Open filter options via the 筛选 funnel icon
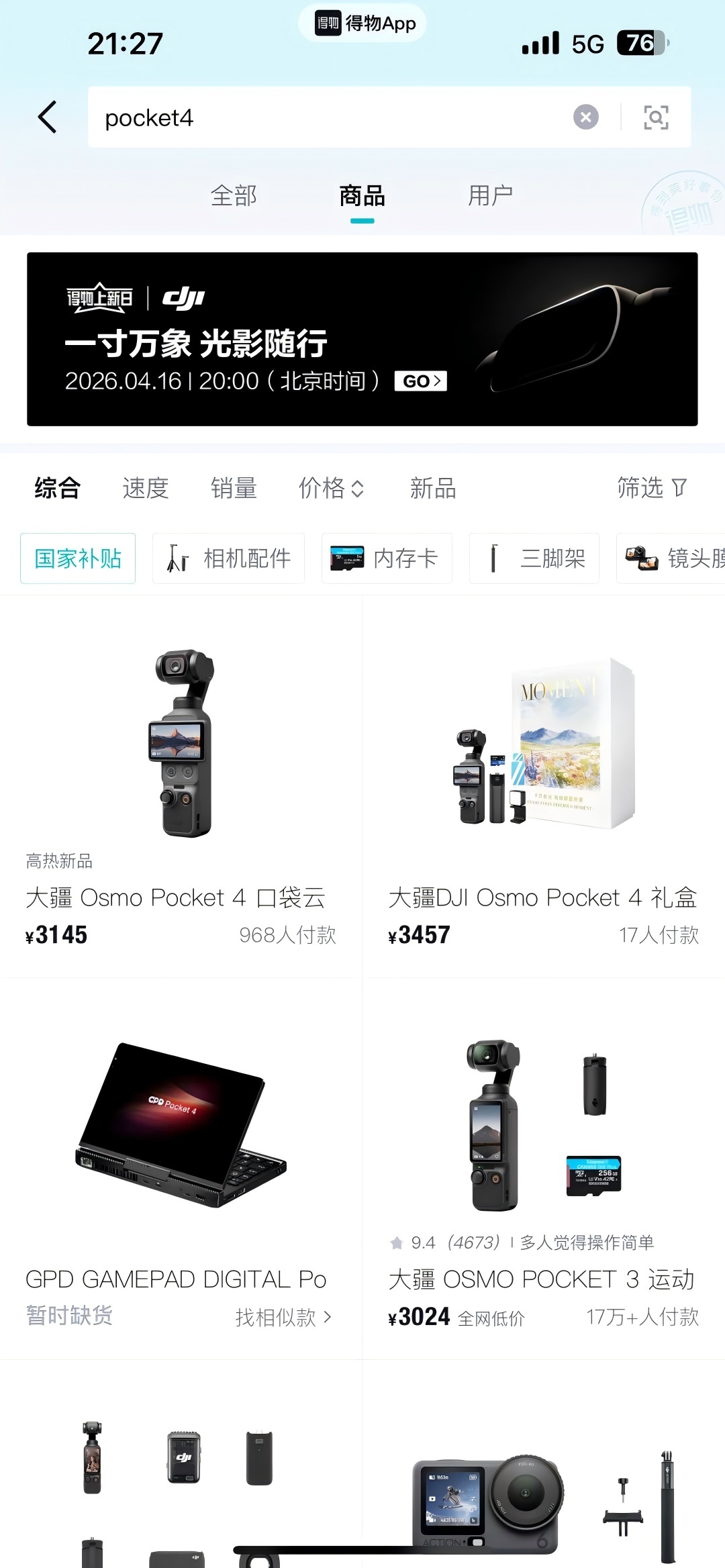The image size is (725, 1568). (648, 489)
